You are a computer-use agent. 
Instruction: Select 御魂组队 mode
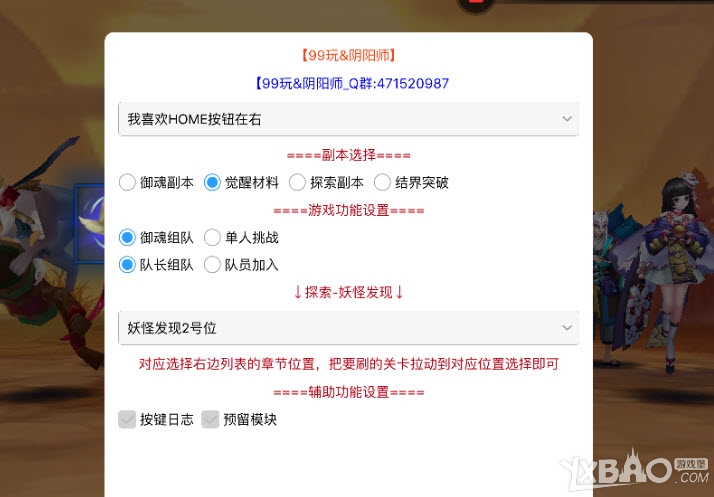127,238
